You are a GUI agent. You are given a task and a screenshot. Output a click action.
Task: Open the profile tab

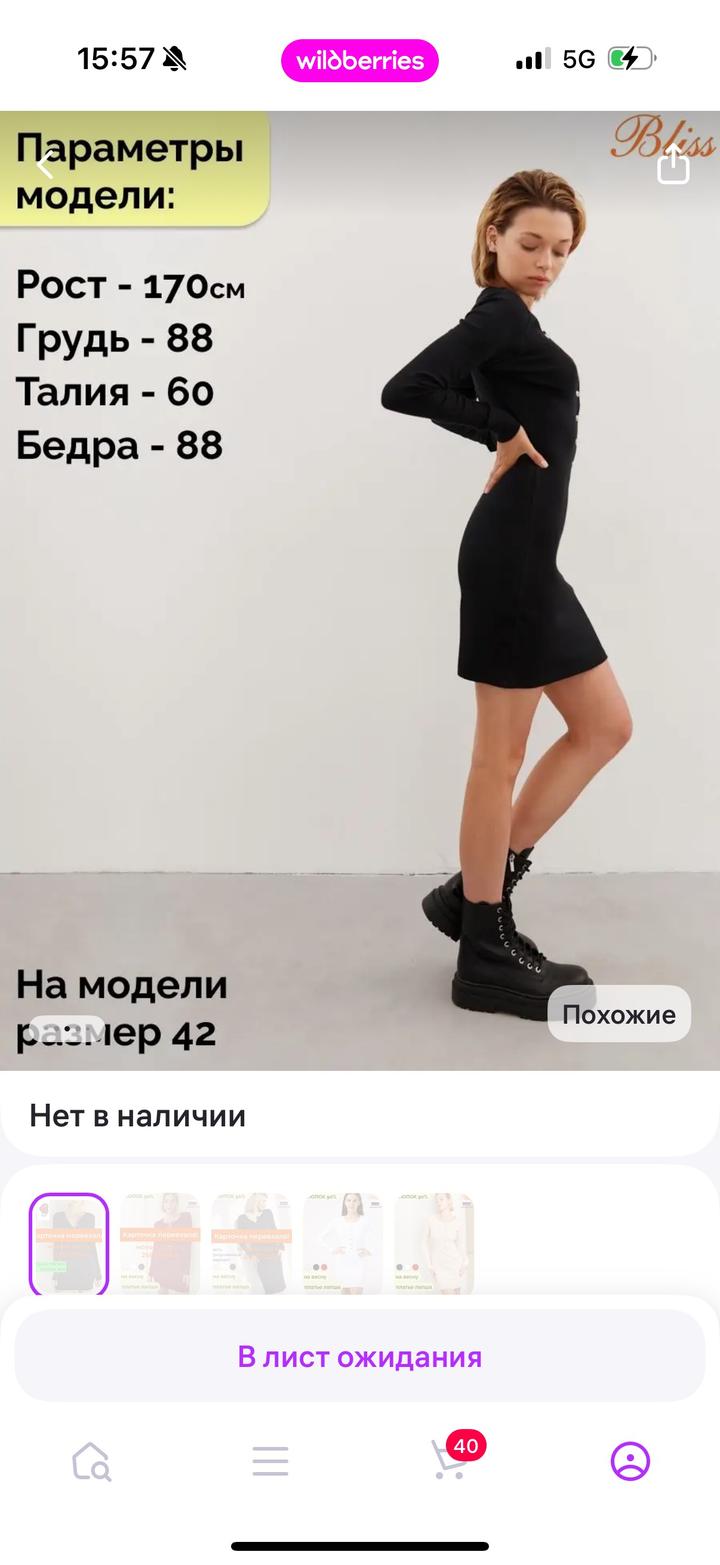(x=630, y=1461)
